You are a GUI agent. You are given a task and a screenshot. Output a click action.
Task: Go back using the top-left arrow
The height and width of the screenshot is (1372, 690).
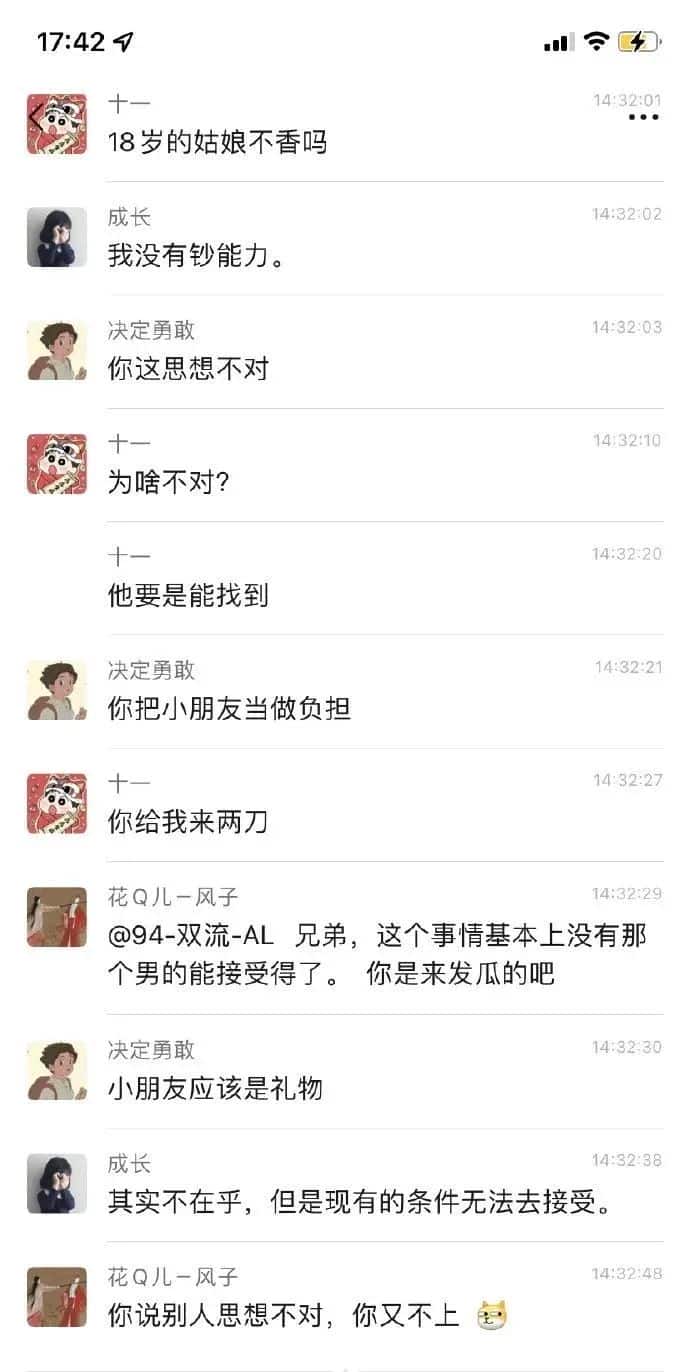[36, 118]
